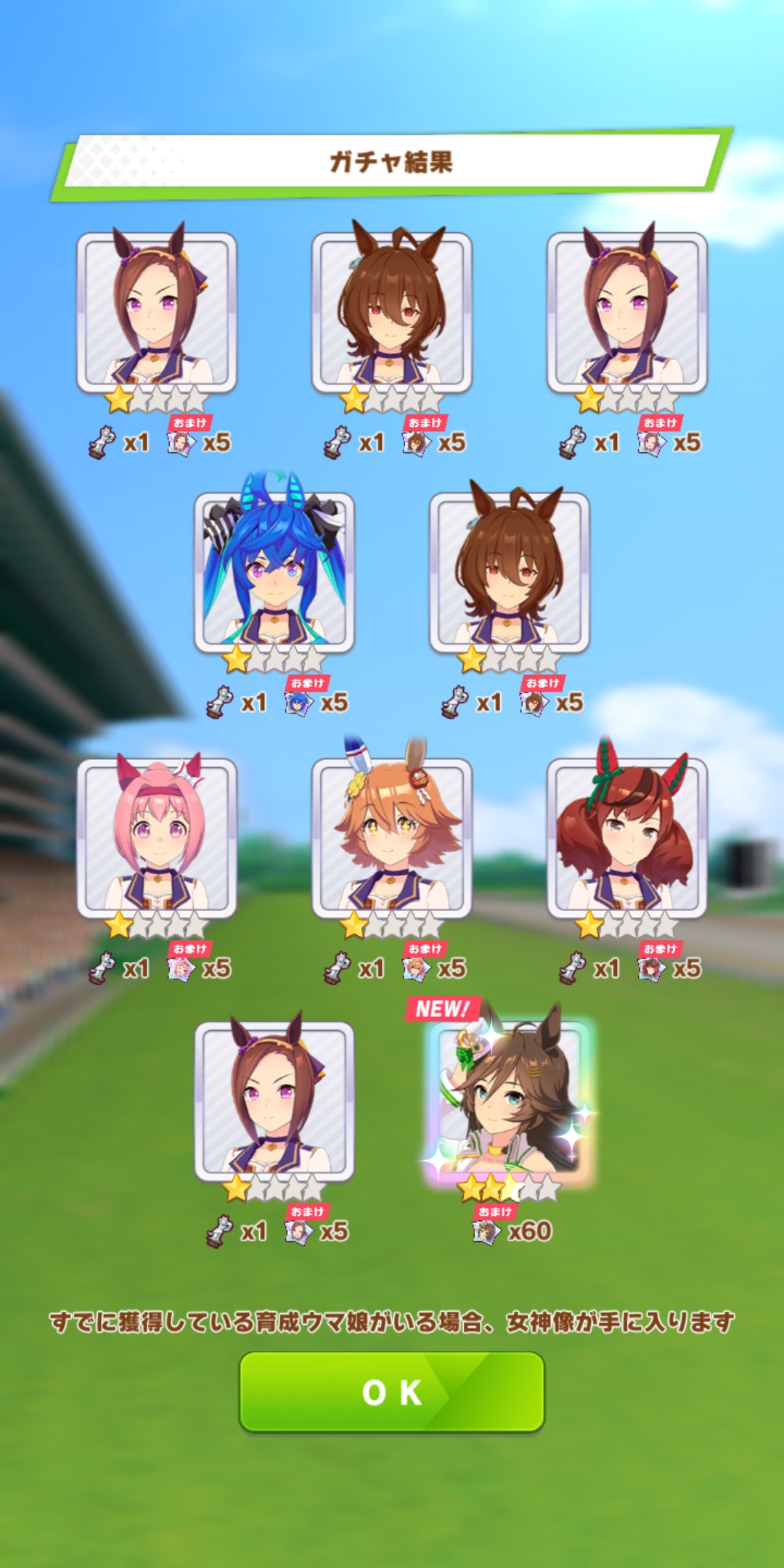The width and height of the screenshot is (784, 1568).
Task: Select the blue twin-tail haired character card
Action: pyautogui.click(x=274, y=573)
